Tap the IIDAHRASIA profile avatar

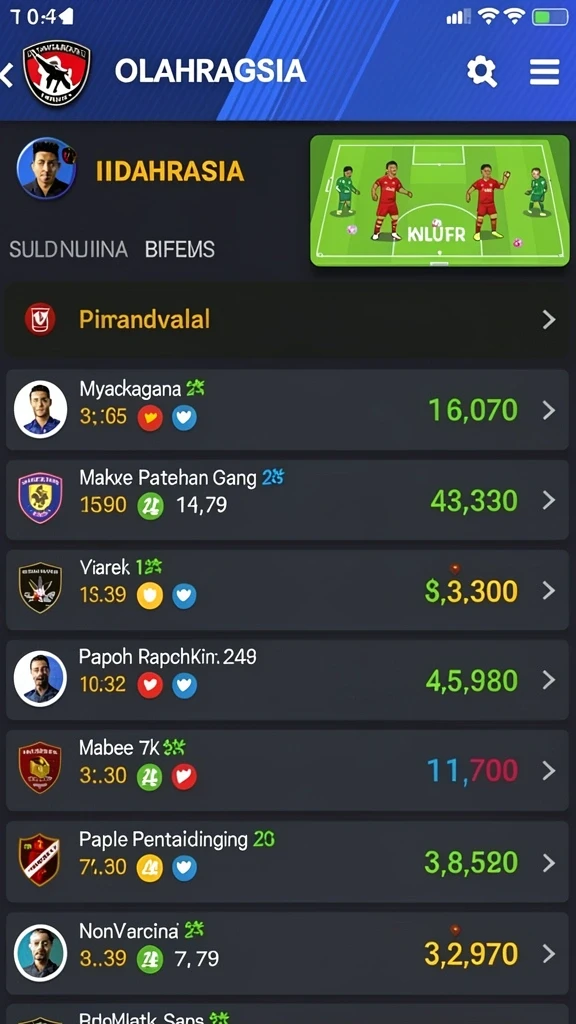[46, 168]
